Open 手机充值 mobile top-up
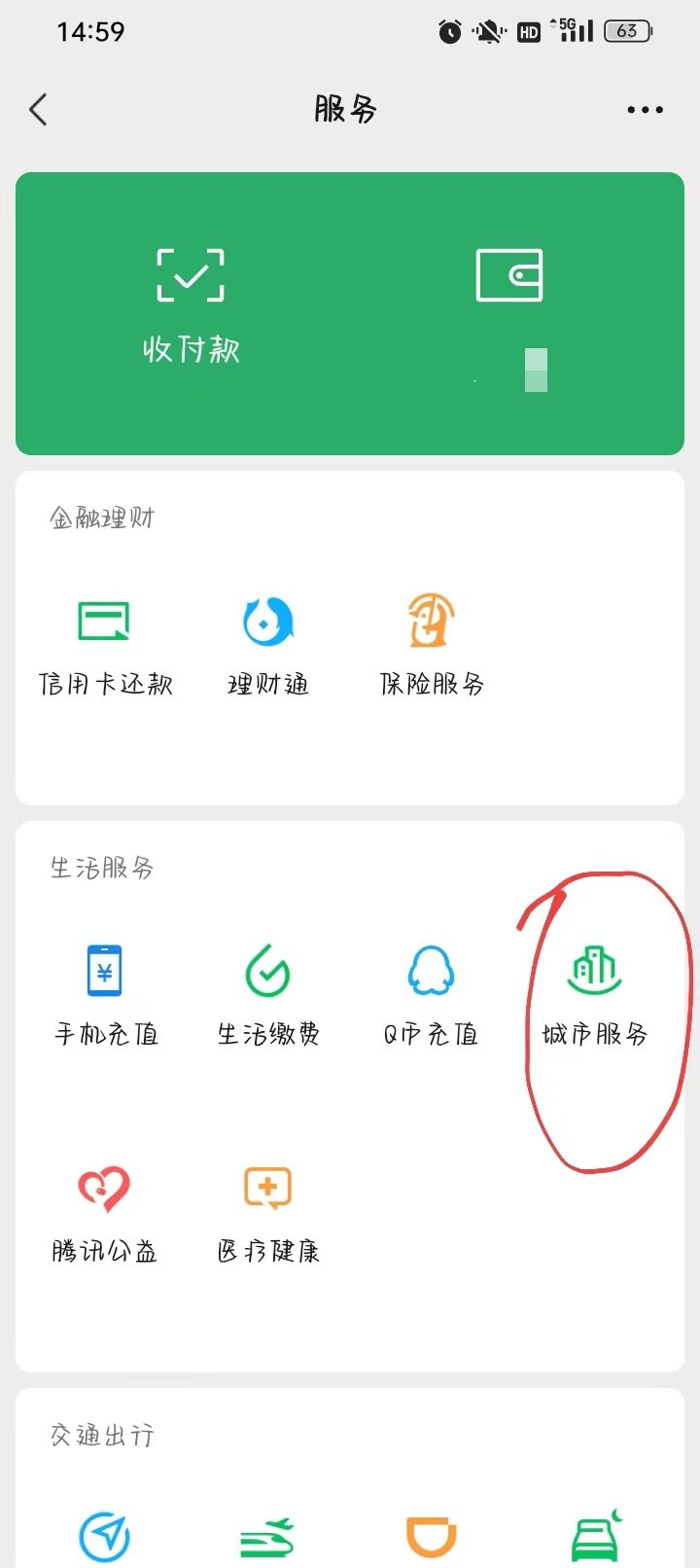700x1568 pixels. [105, 996]
